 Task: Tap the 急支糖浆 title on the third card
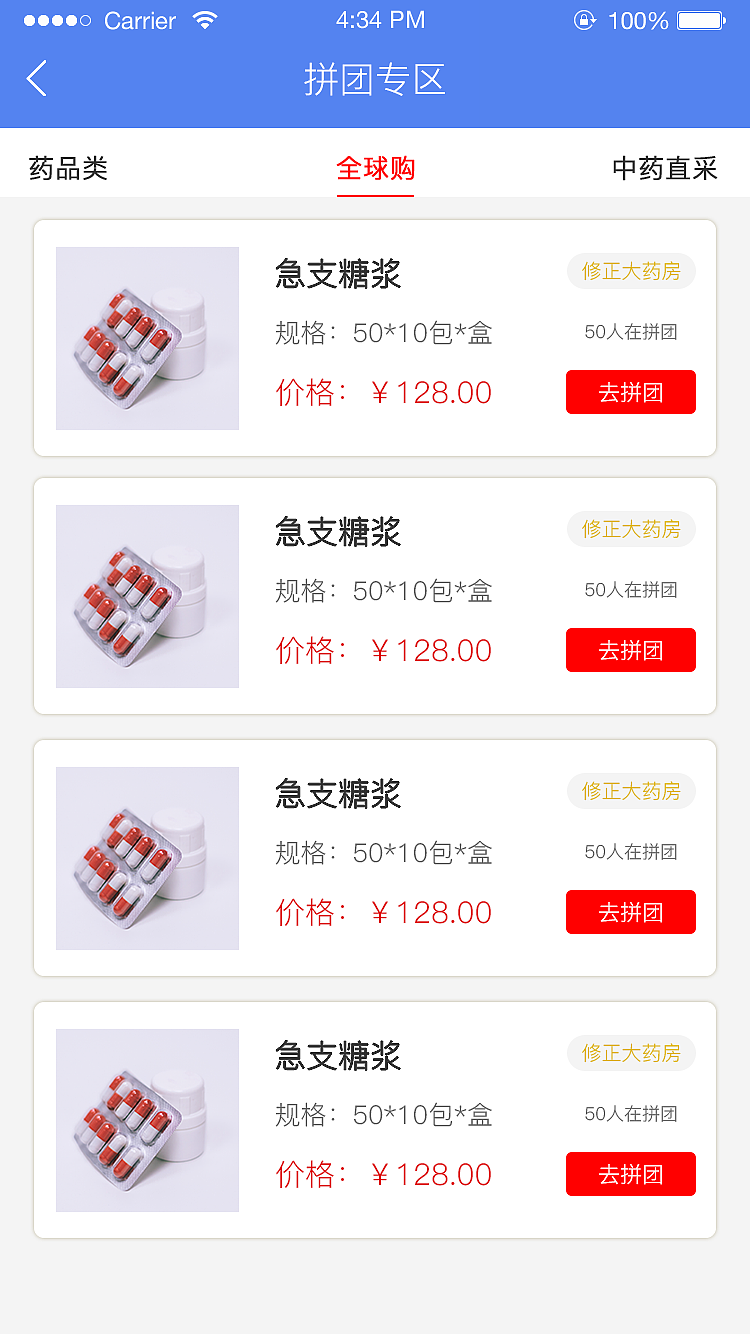(337, 795)
